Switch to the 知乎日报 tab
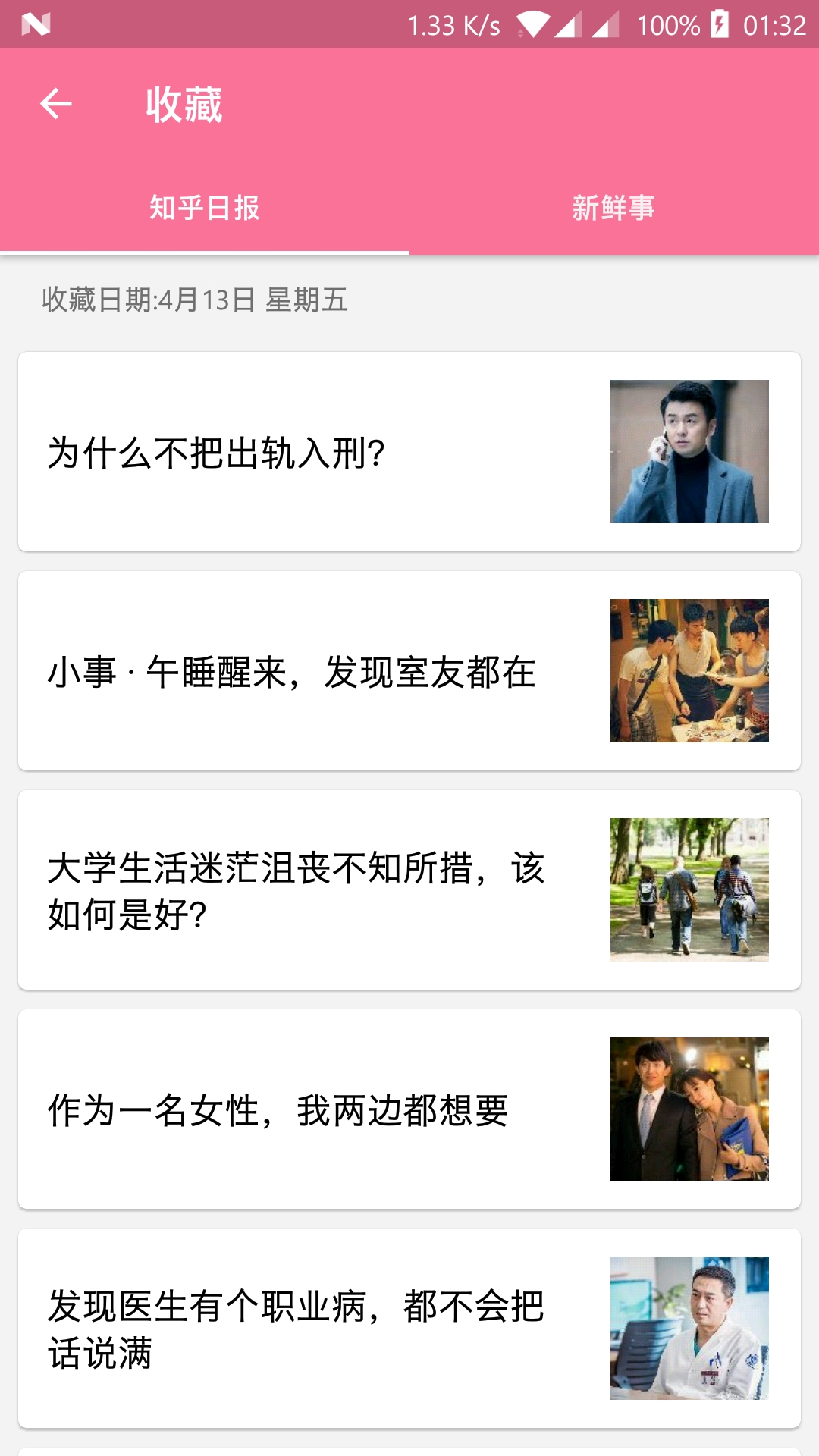The image size is (819, 1456). (205, 207)
